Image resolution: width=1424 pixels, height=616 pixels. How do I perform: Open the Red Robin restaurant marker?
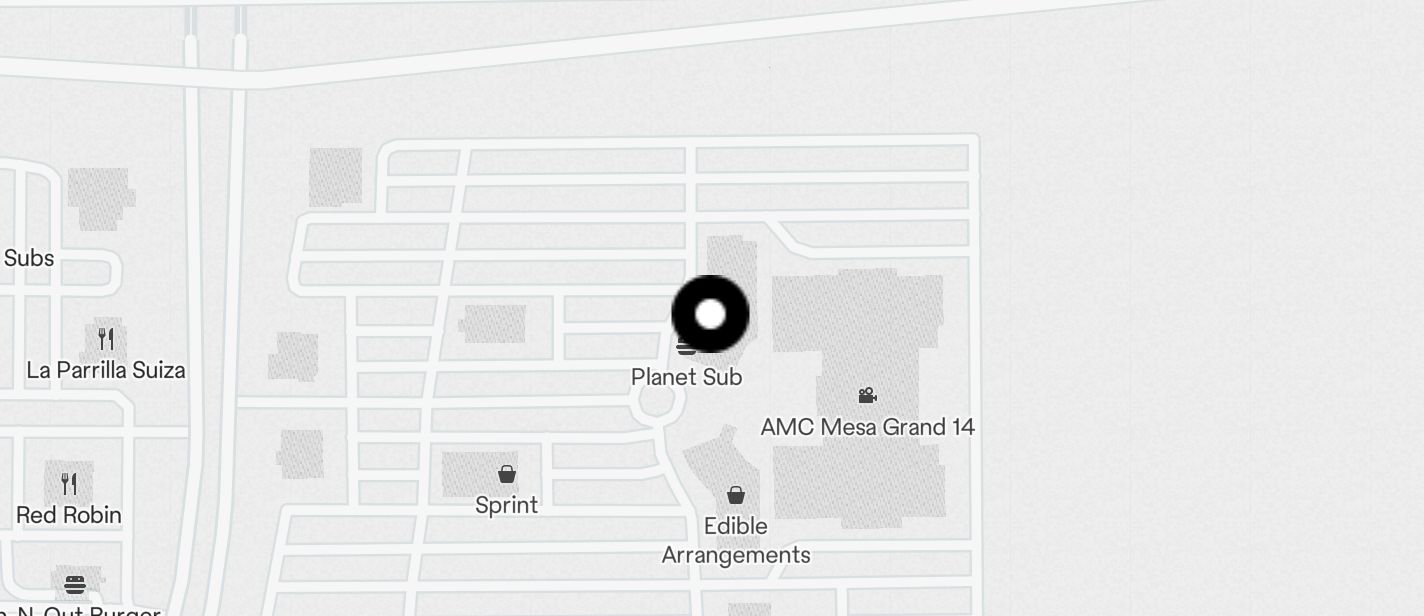[69, 484]
